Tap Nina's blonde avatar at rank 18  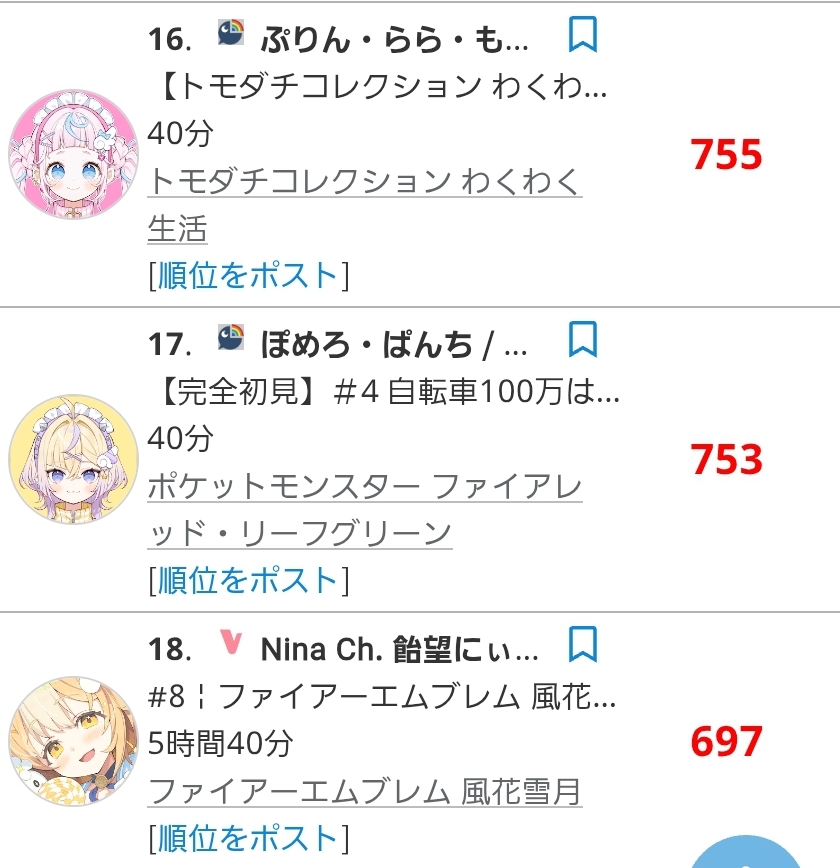pos(74,741)
